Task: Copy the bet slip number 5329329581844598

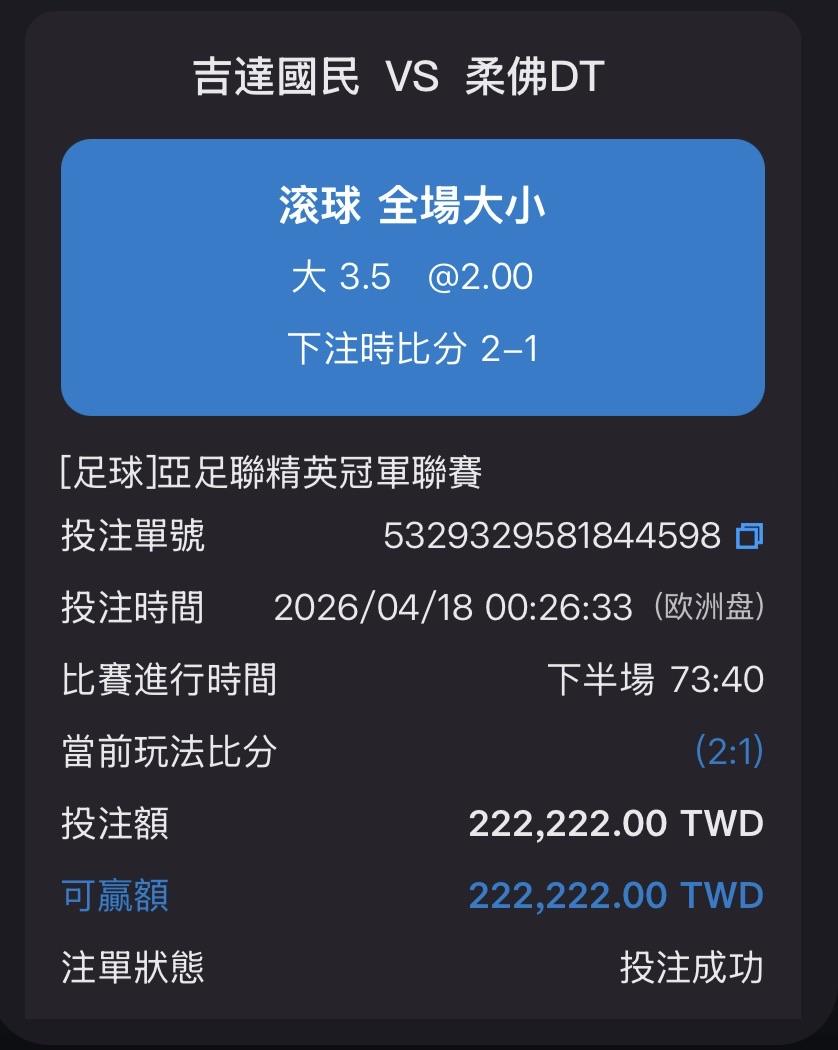Action: pos(749,537)
